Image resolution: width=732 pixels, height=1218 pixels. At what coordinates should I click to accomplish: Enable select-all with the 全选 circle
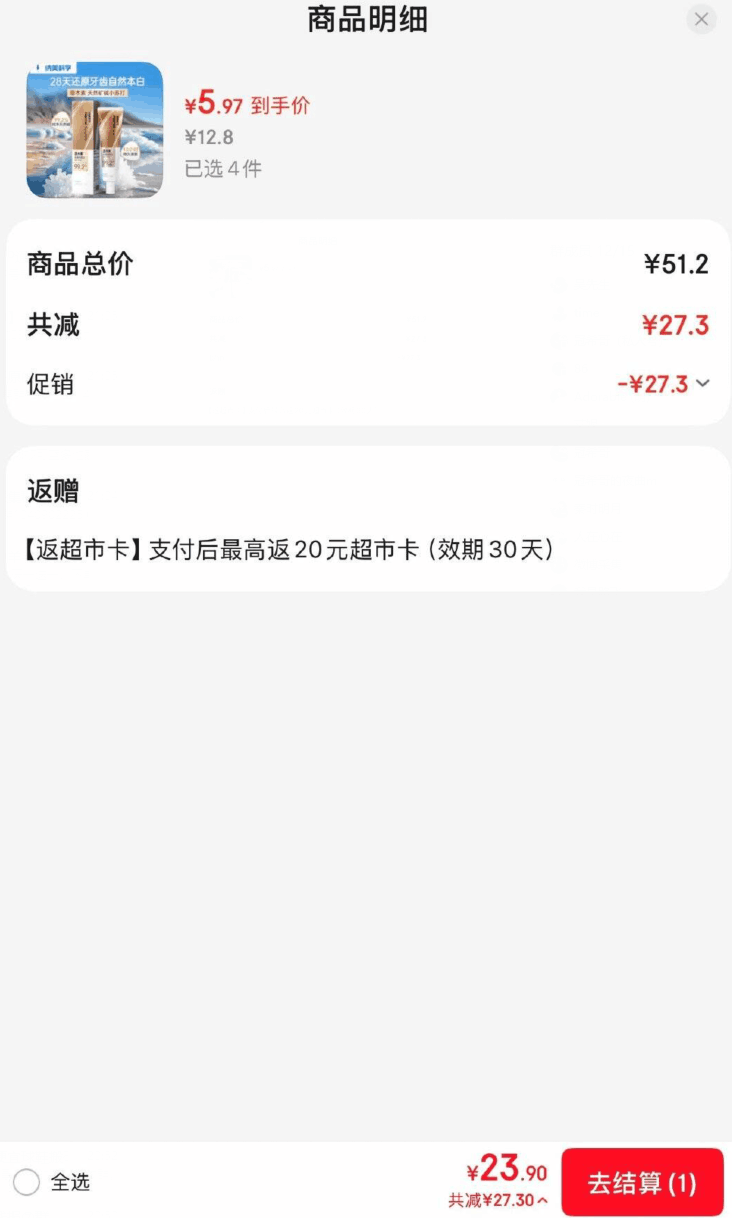29,1183
